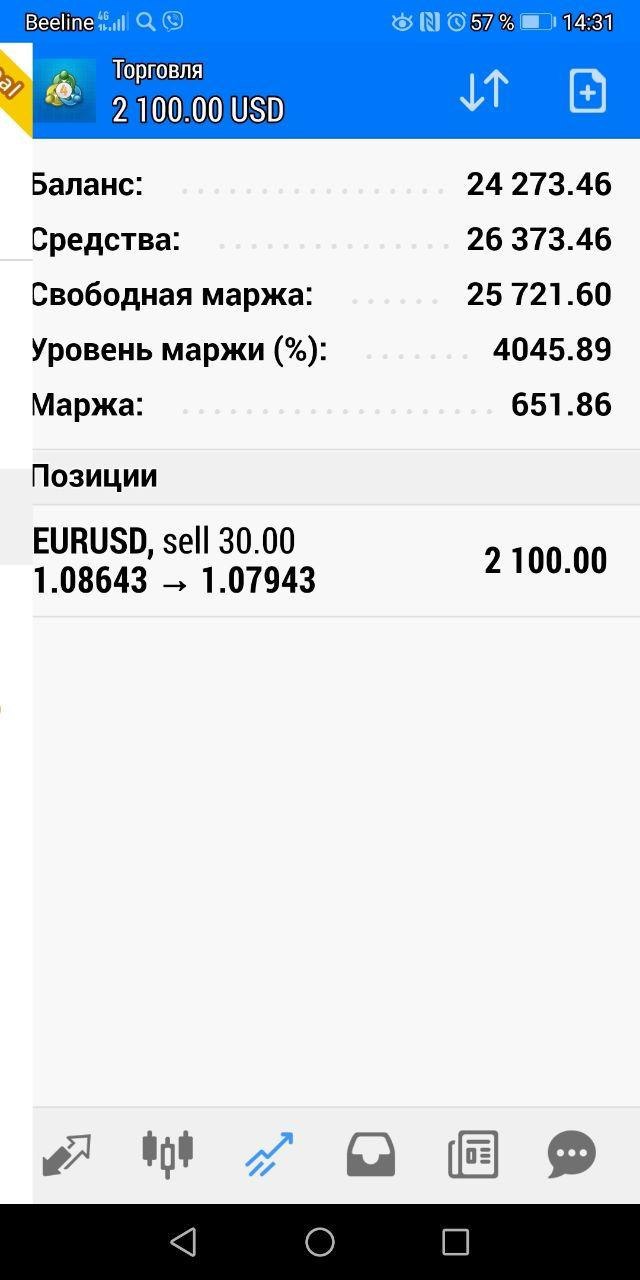Select the Trade tab
Image resolution: width=640 pixels, height=1280 pixels.
269,1156
